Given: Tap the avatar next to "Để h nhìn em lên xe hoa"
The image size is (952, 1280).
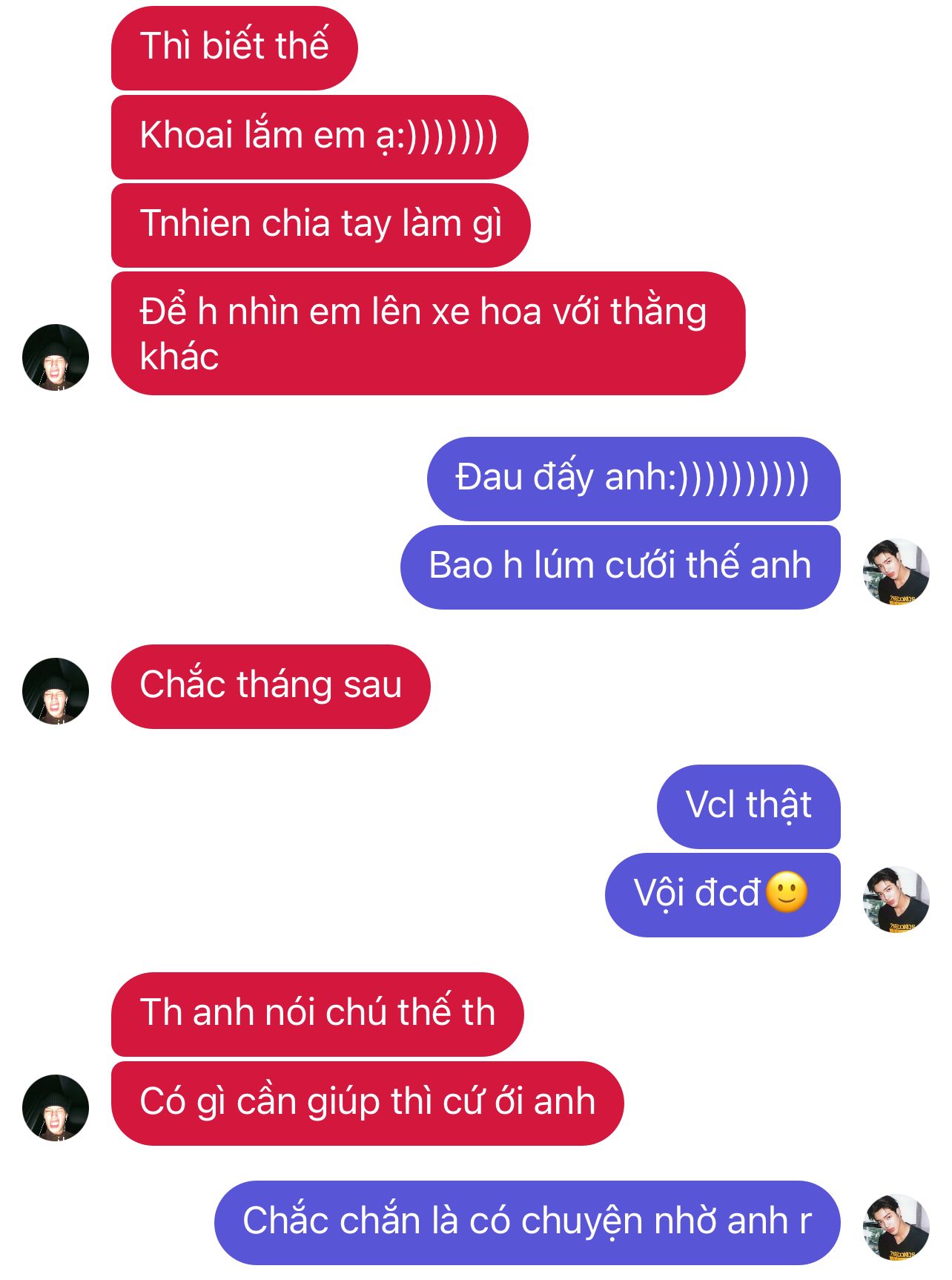Looking at the screenshot, I should coord(56,357).
